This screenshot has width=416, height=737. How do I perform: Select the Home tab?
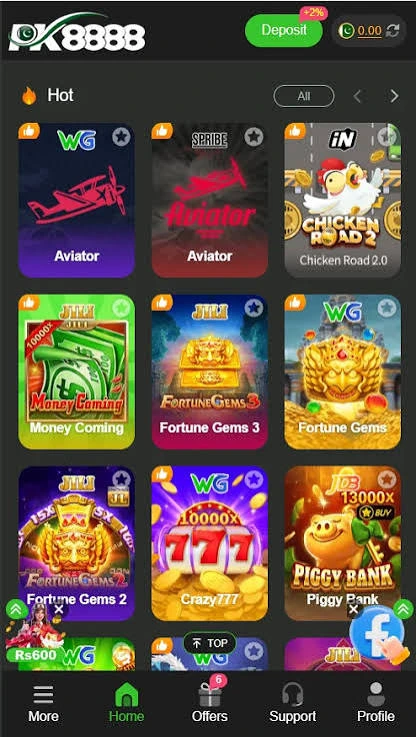coord(126,704)
